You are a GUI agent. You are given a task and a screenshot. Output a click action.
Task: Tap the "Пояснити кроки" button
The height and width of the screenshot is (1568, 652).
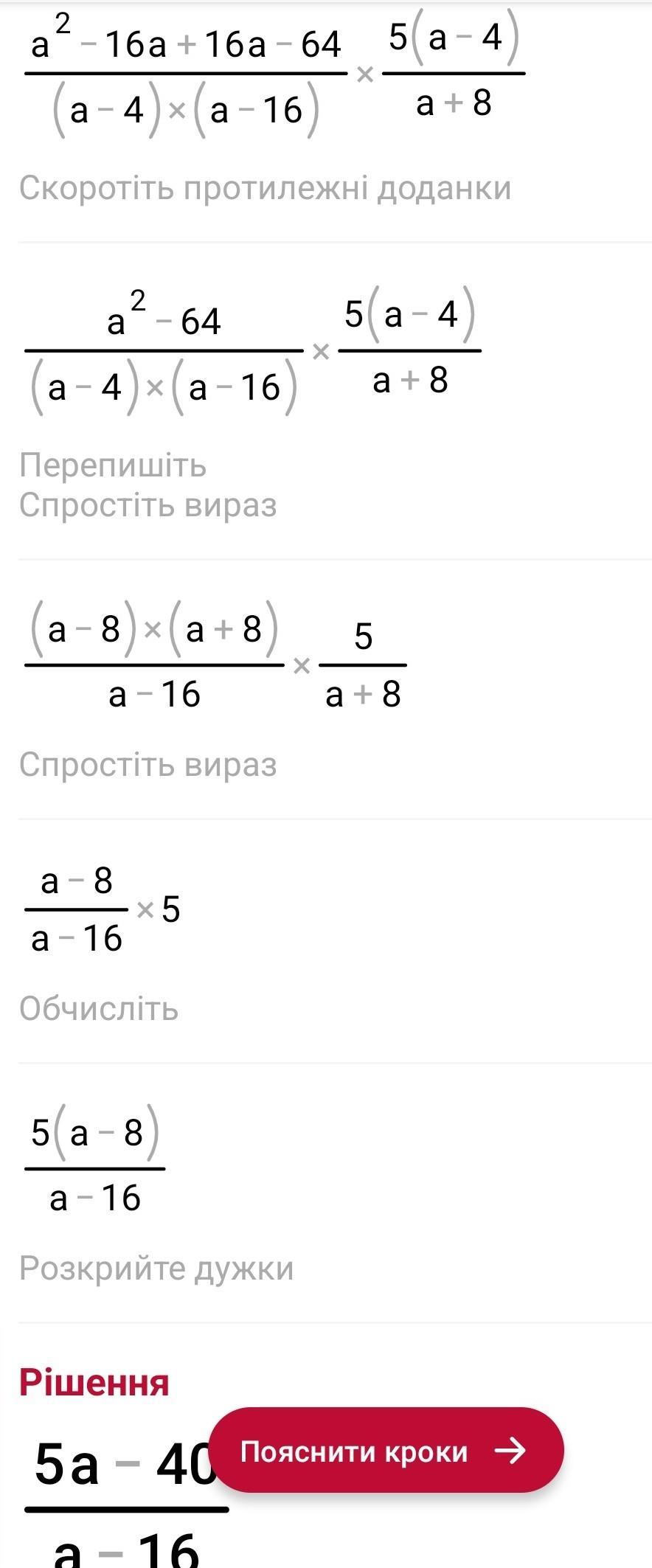coord(386,1450)
